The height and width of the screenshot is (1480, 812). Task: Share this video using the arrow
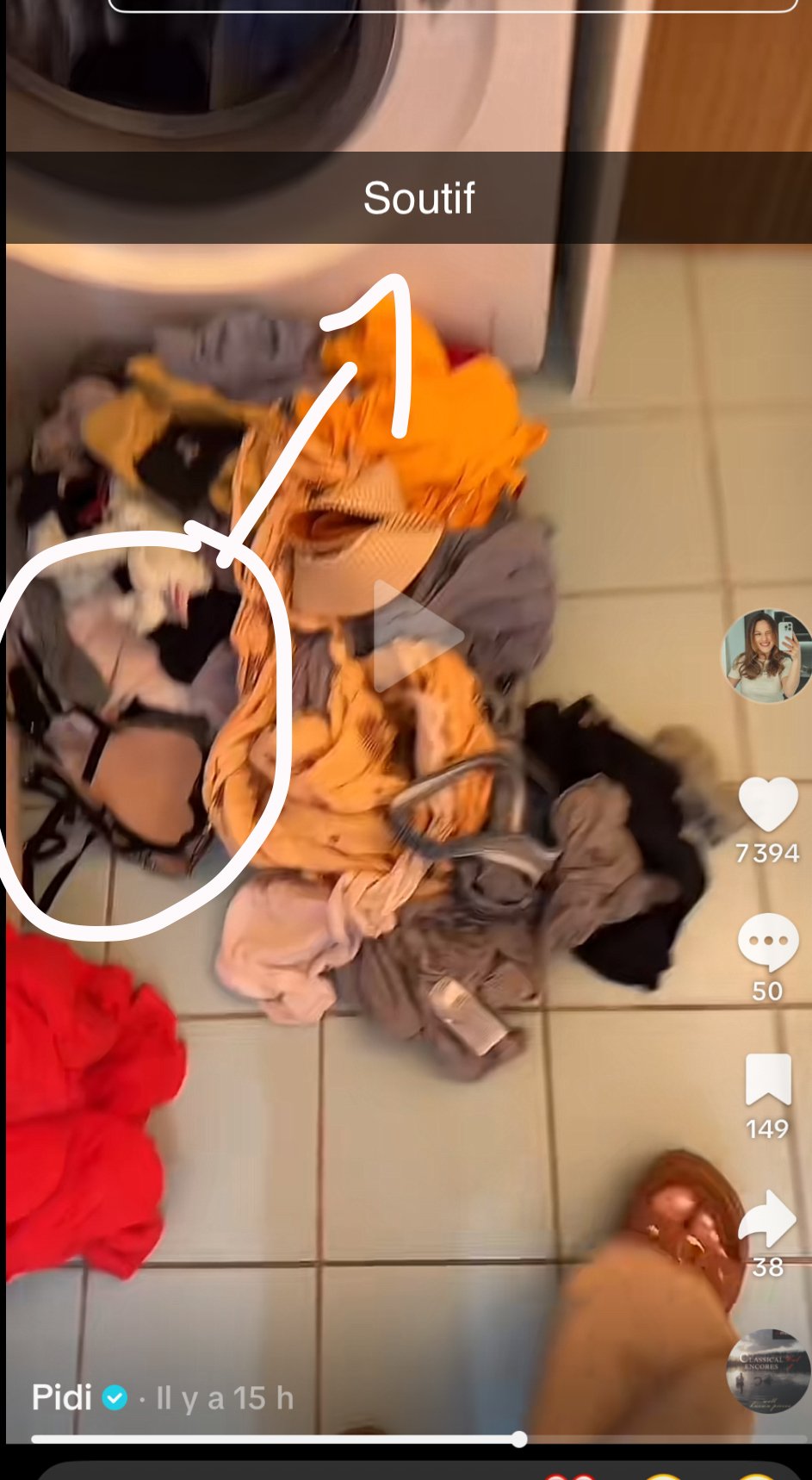click(x=767, y=1218)
